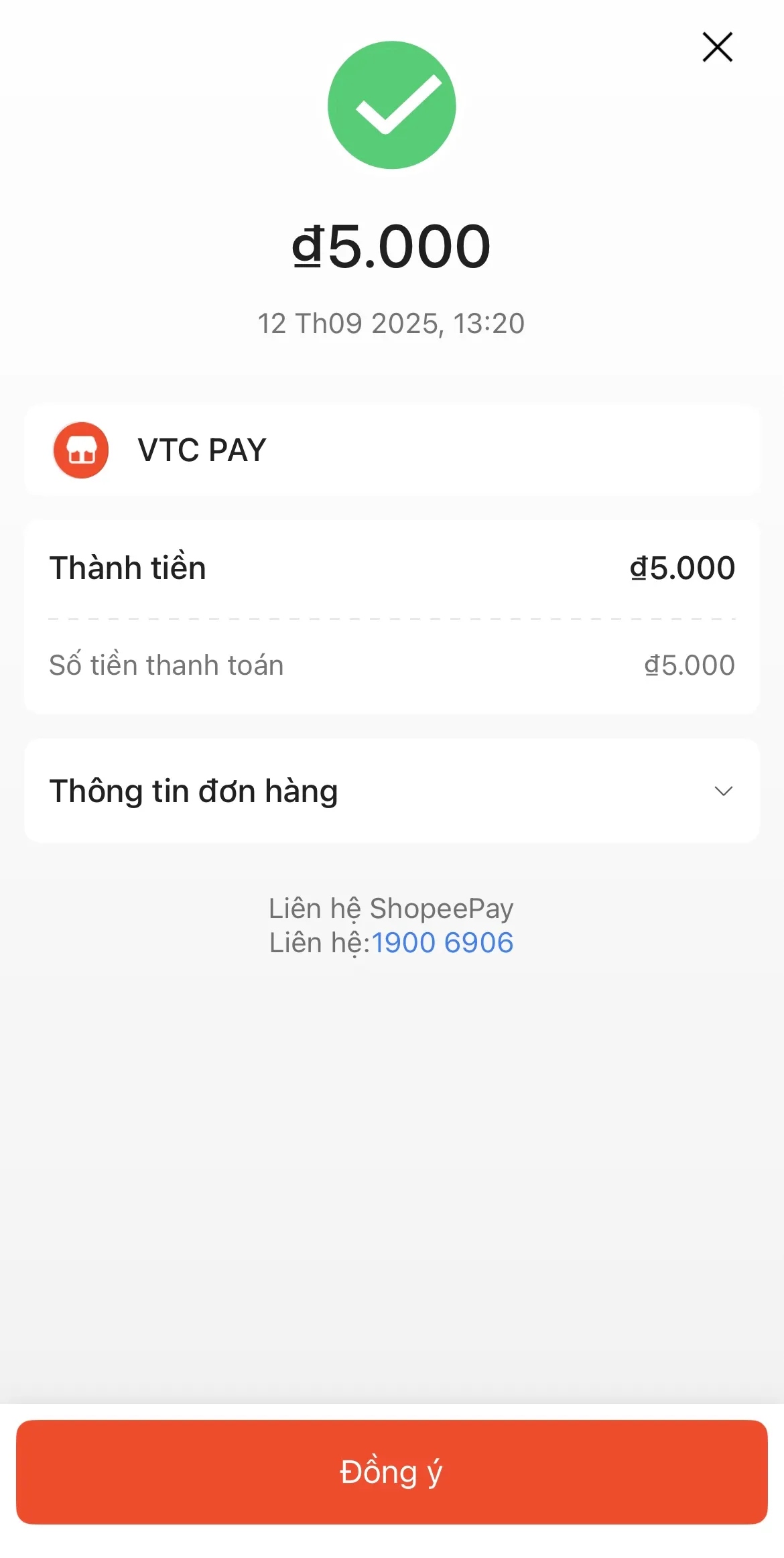Close the payment success screen
This screenshot has height=1558, width=784.
717,47
